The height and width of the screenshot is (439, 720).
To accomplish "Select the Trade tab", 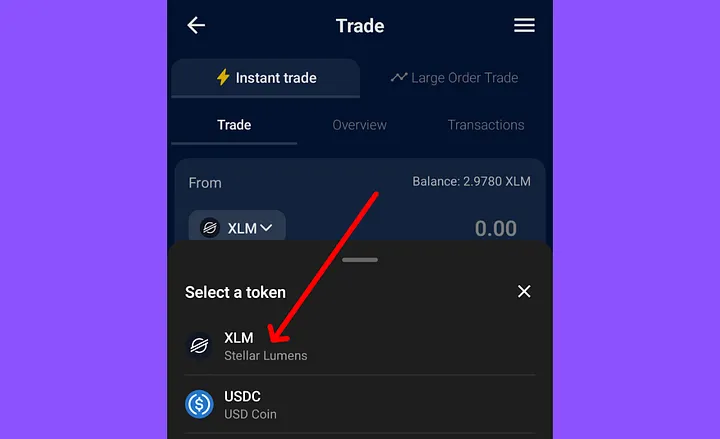I will click(x=234, y=125).
